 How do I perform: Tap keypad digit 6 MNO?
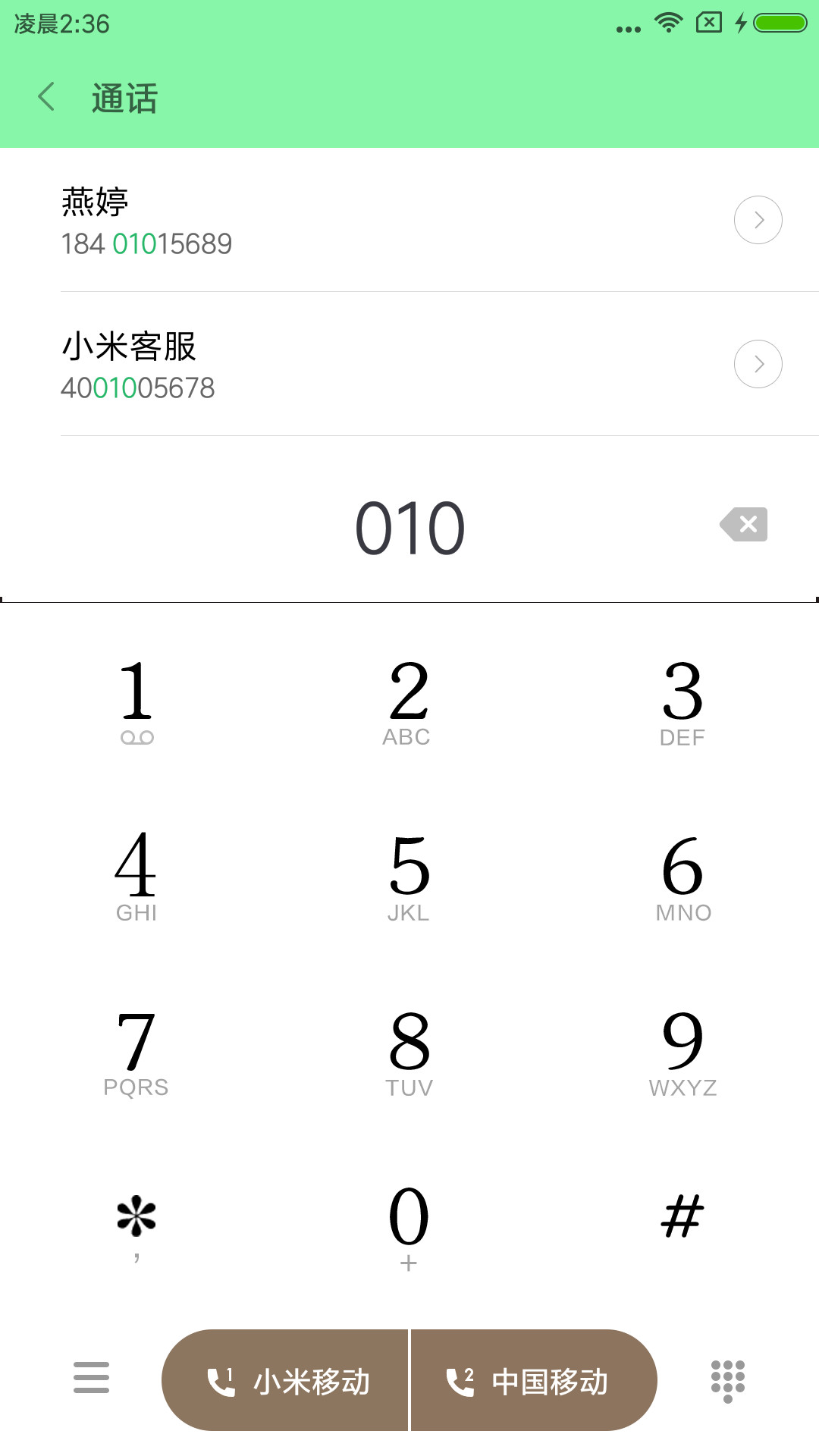[682, 877]
